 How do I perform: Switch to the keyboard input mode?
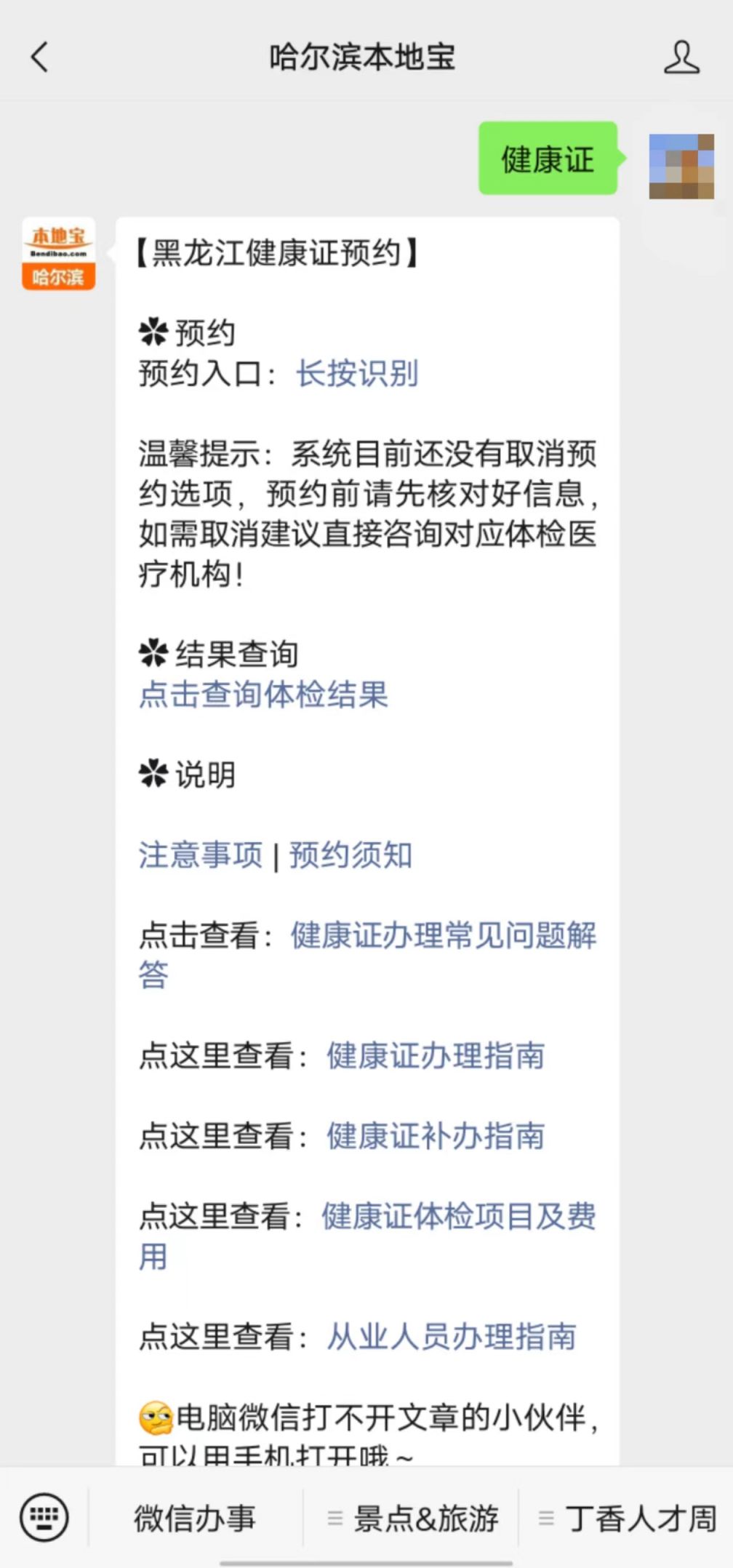click(x=44, y=1517)
